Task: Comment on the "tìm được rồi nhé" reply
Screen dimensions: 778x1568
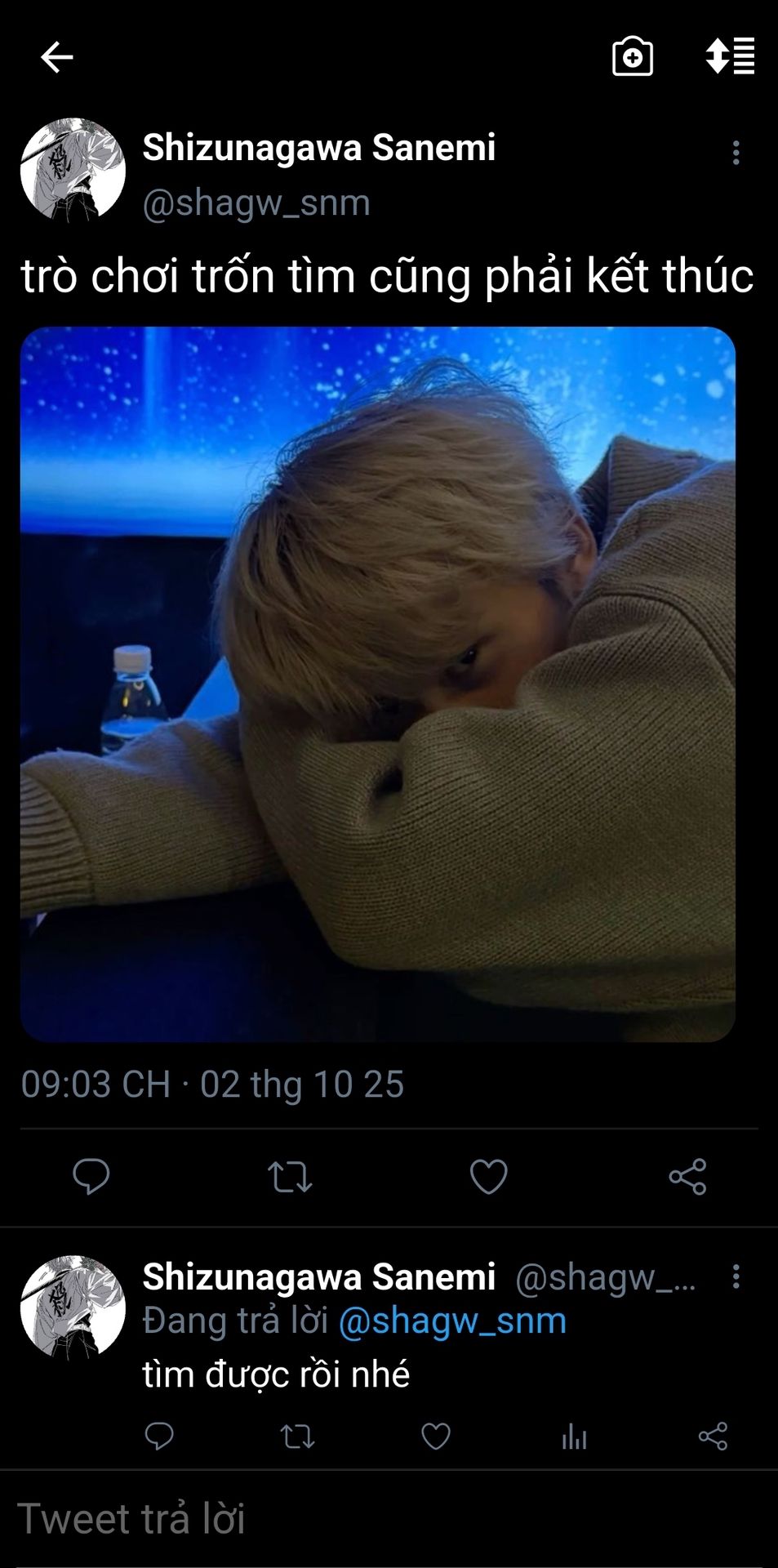Action: pyautogui.click(x=159, y=1437)
